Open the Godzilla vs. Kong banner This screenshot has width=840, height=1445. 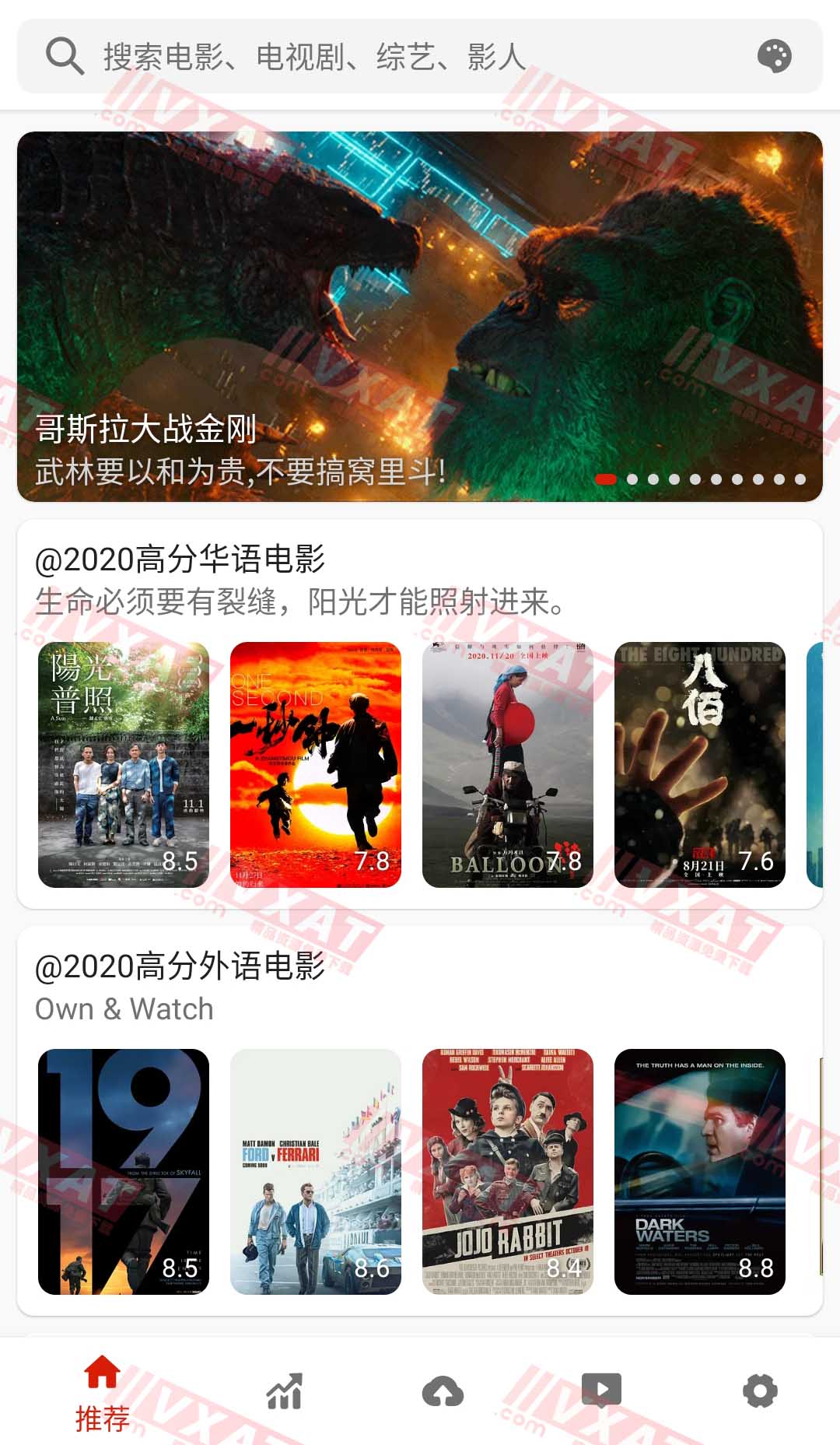click(420, 316)
